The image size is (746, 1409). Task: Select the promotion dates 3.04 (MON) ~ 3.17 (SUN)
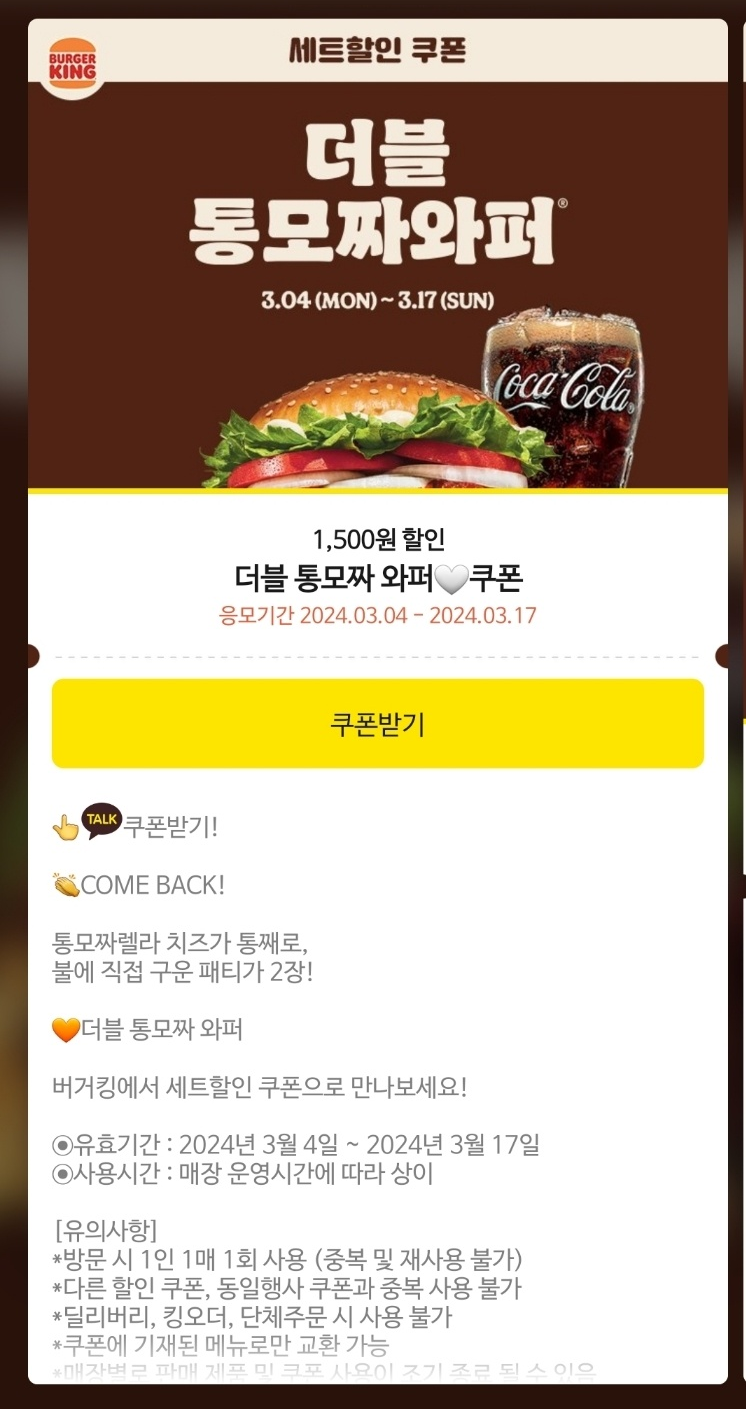pos(378,298)
